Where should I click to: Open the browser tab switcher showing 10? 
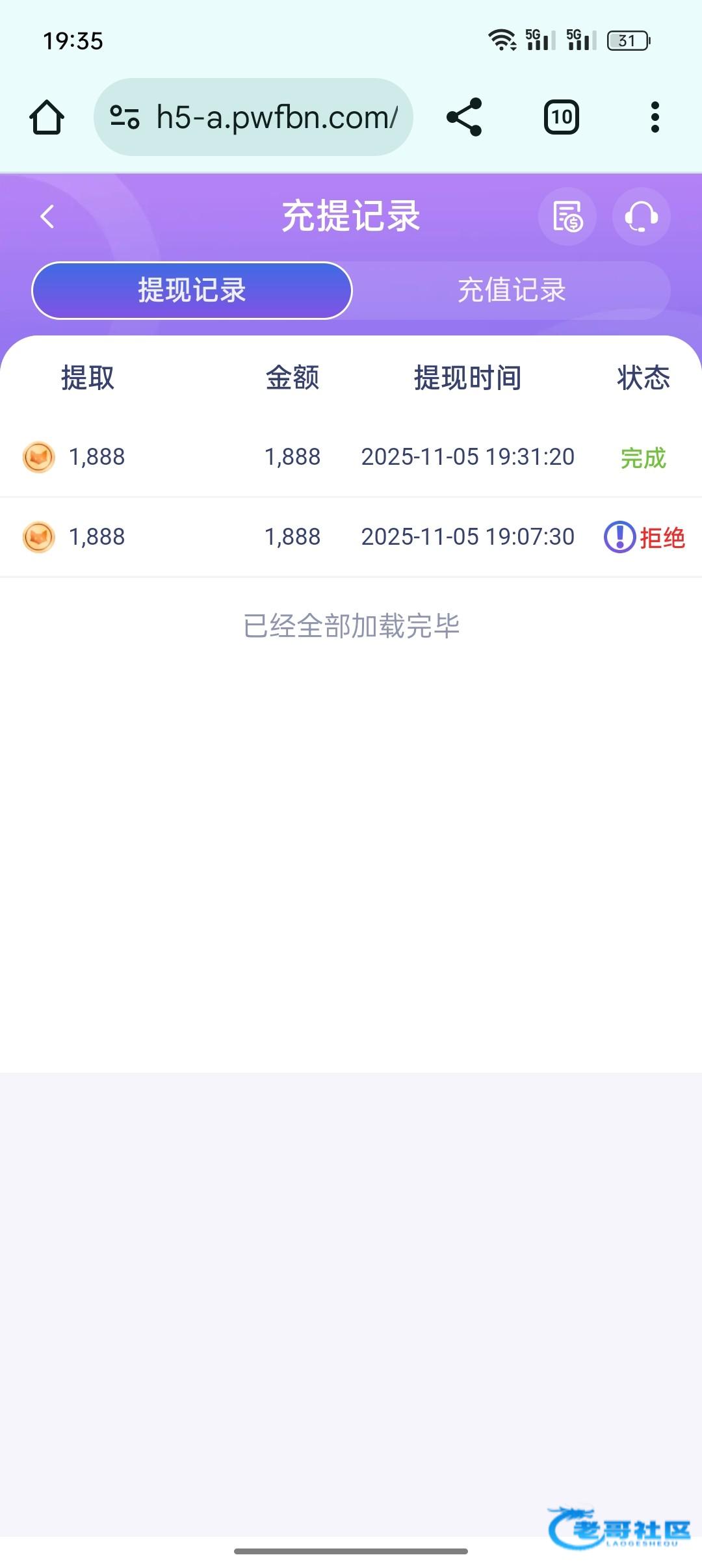[x=561, y=118]
